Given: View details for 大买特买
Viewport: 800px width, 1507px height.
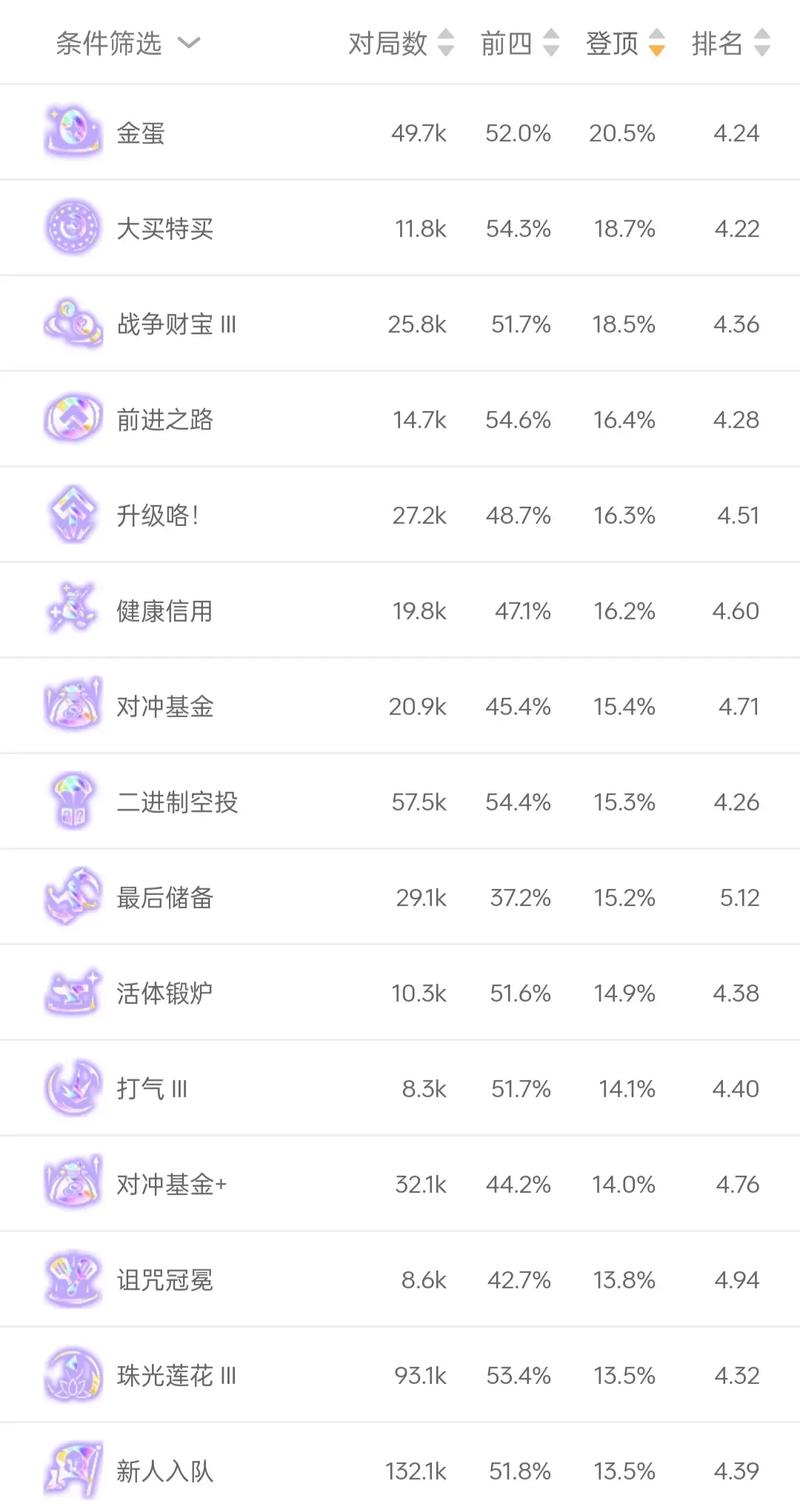Looking at the screenshot, I should [x=165, y=229].
